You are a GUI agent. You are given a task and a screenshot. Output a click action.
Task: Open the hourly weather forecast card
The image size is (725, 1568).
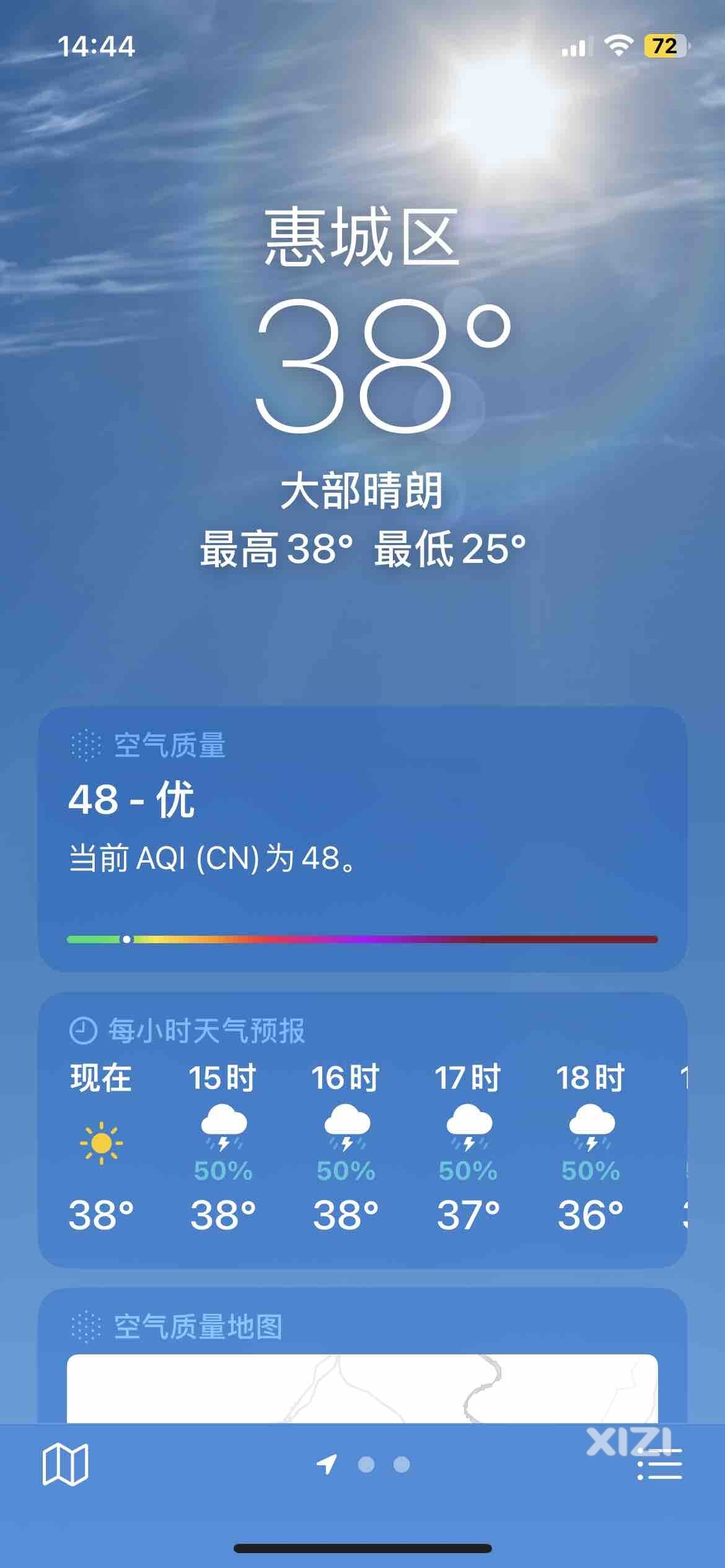[362, 1130]
